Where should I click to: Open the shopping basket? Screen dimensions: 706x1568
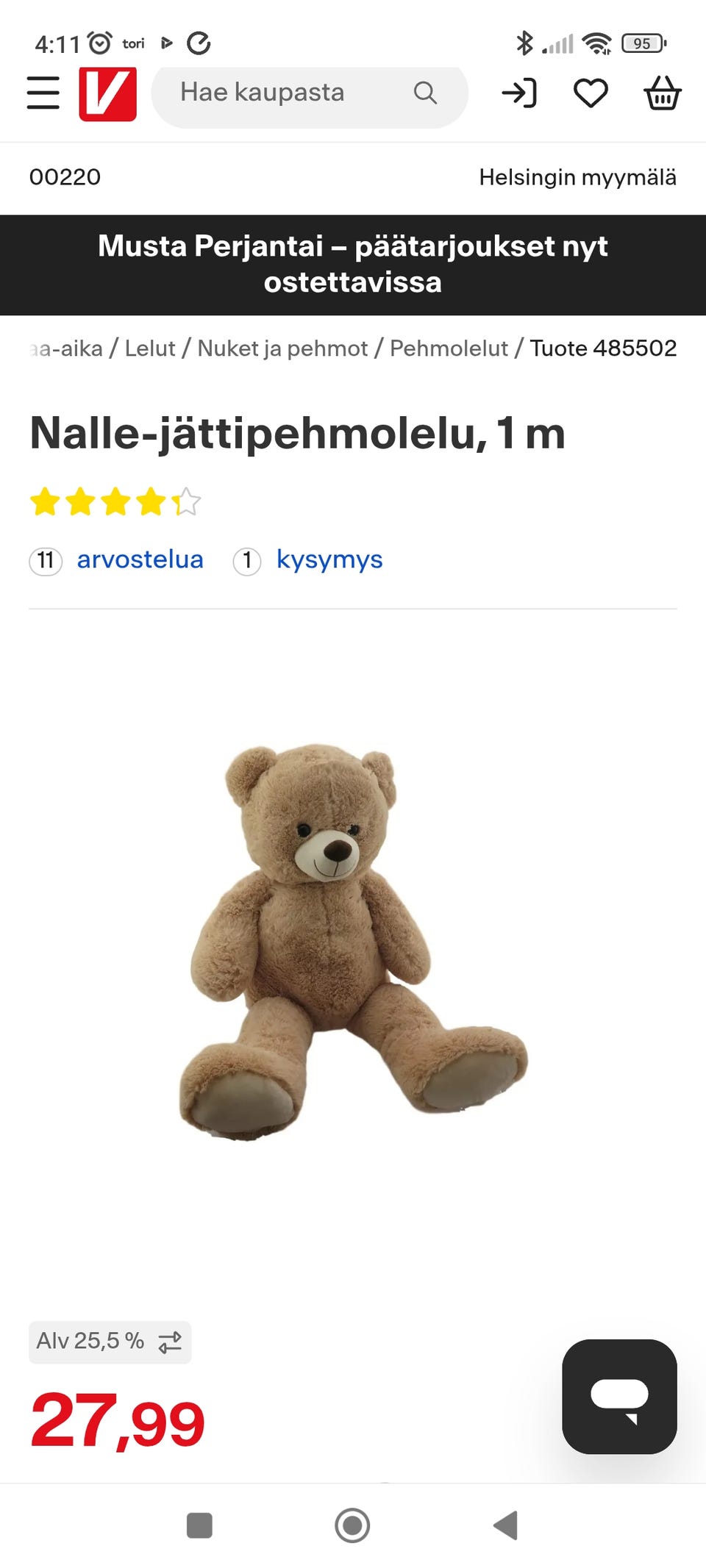coord(662,93)
